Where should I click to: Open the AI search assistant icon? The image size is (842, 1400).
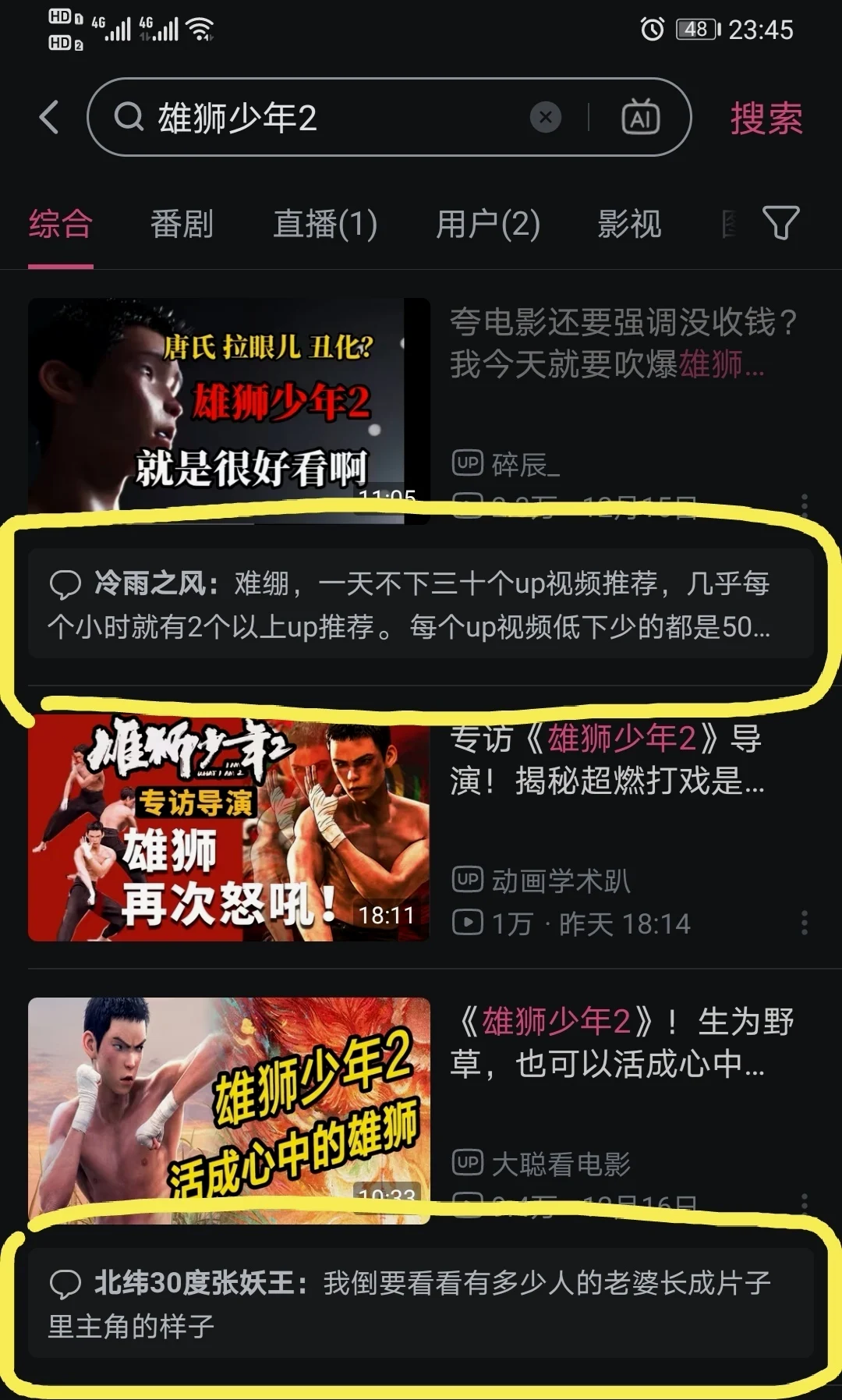(640, 118)
